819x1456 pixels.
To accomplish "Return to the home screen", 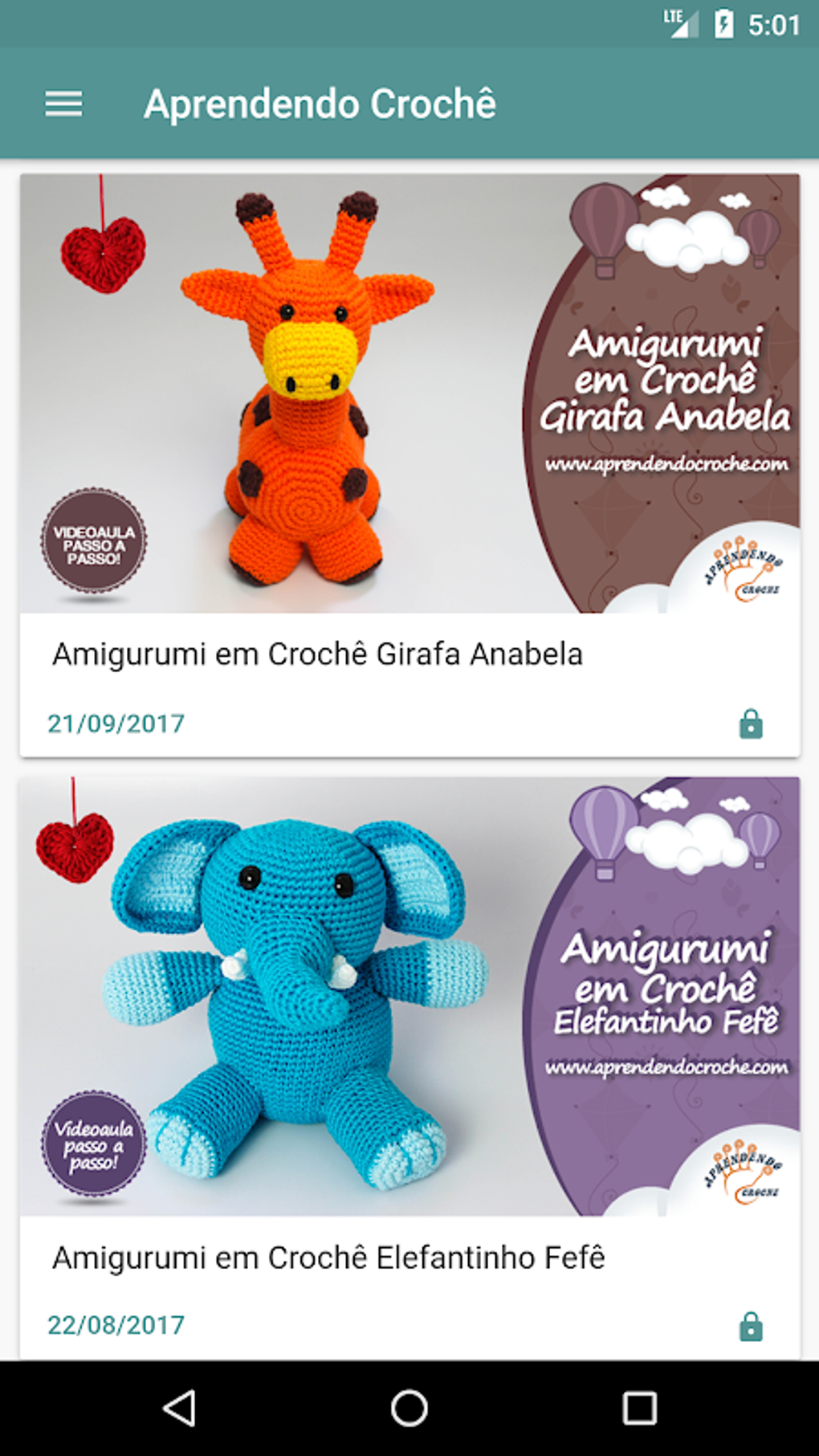I will (x=409, y=1408).
